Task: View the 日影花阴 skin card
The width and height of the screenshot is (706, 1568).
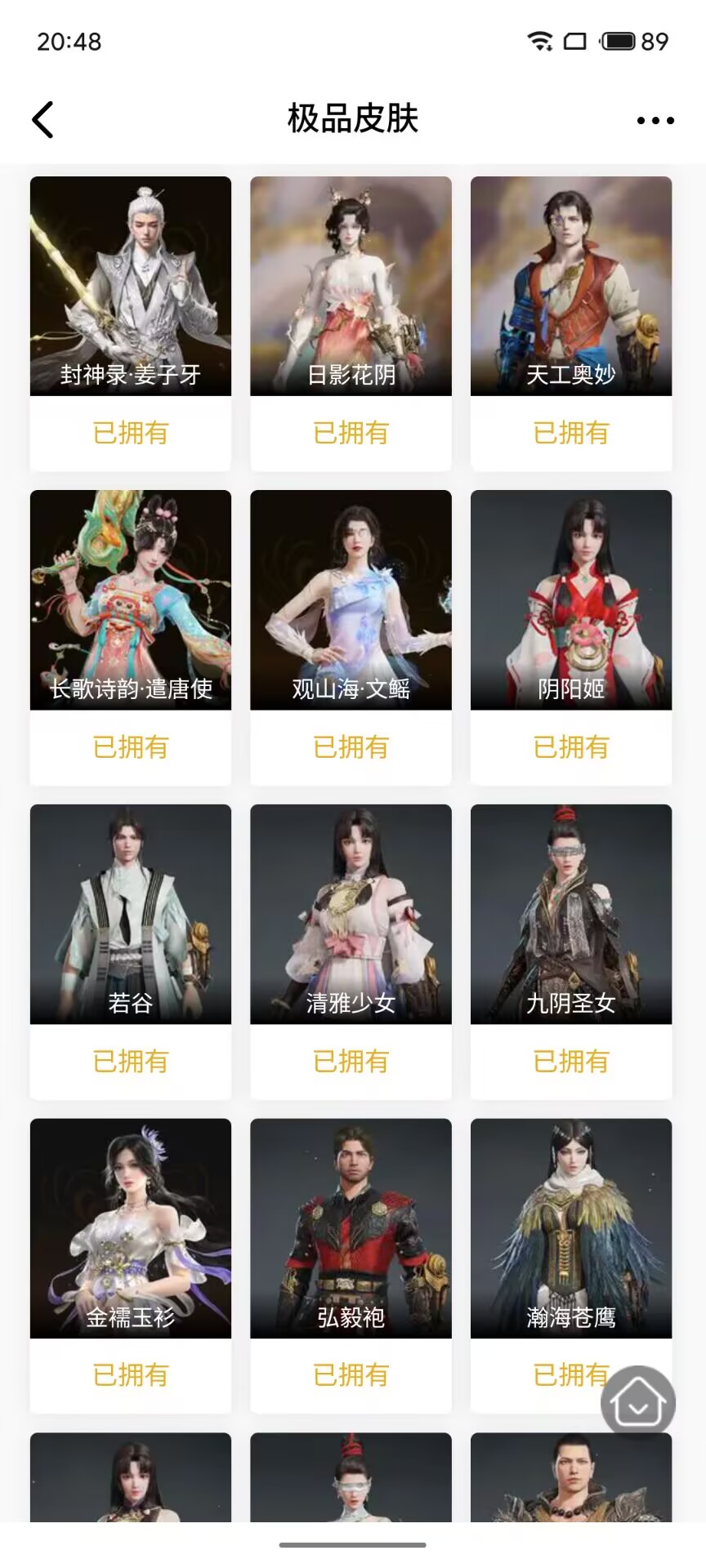Action: [351, 287]
